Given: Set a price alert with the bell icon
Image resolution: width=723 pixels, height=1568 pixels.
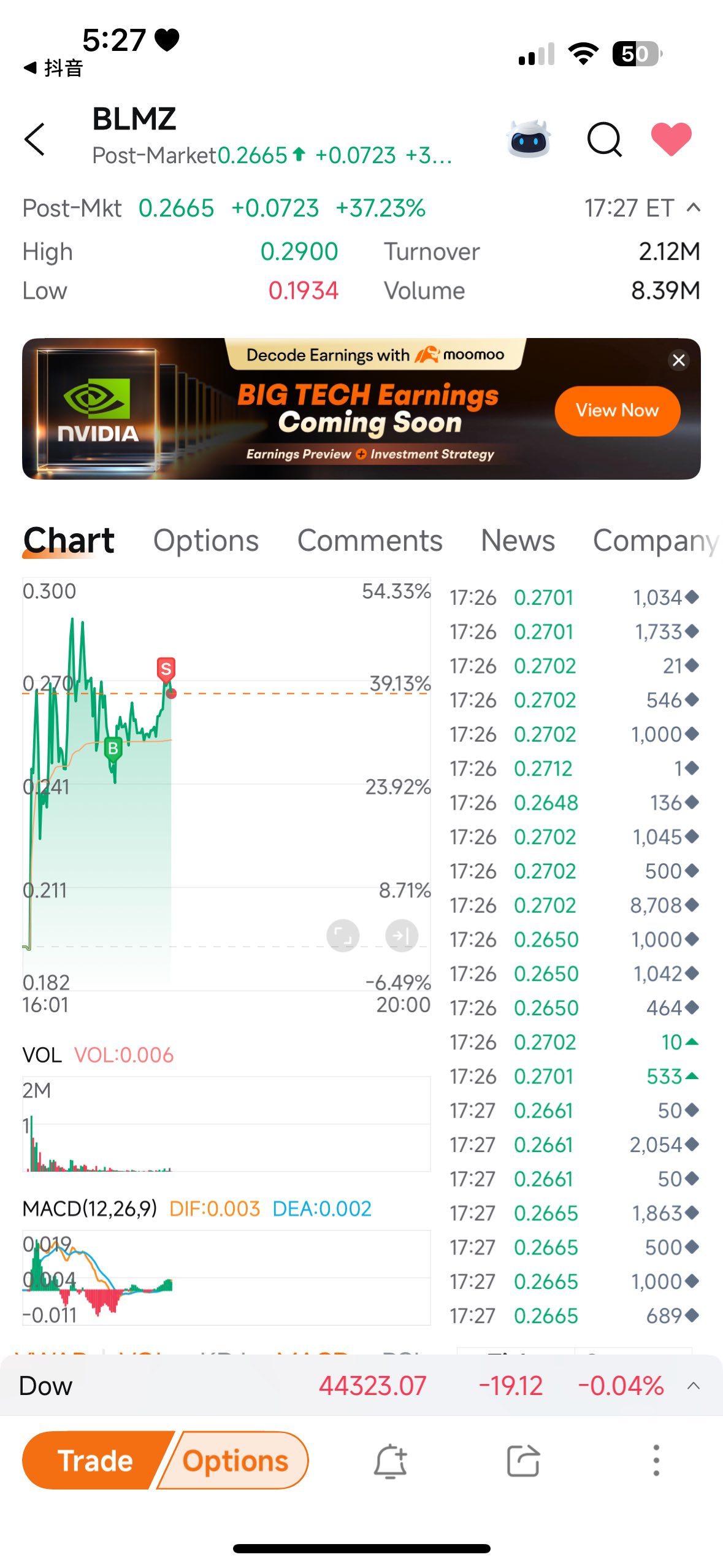Looking at the screenshot, I should (x=391, y=1461).
